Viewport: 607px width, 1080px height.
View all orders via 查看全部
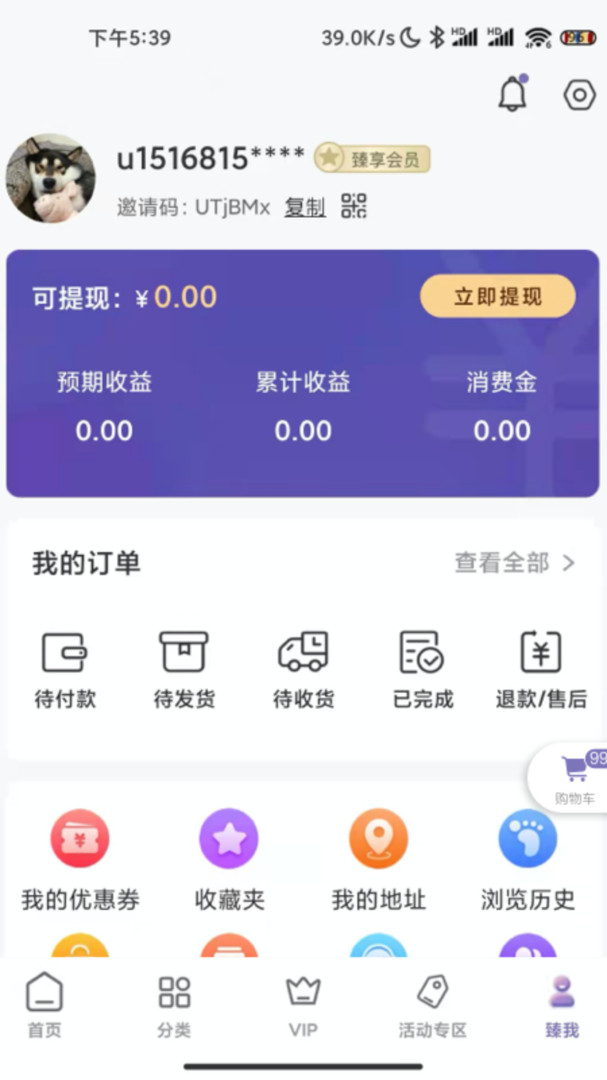[x=514, y=563]
